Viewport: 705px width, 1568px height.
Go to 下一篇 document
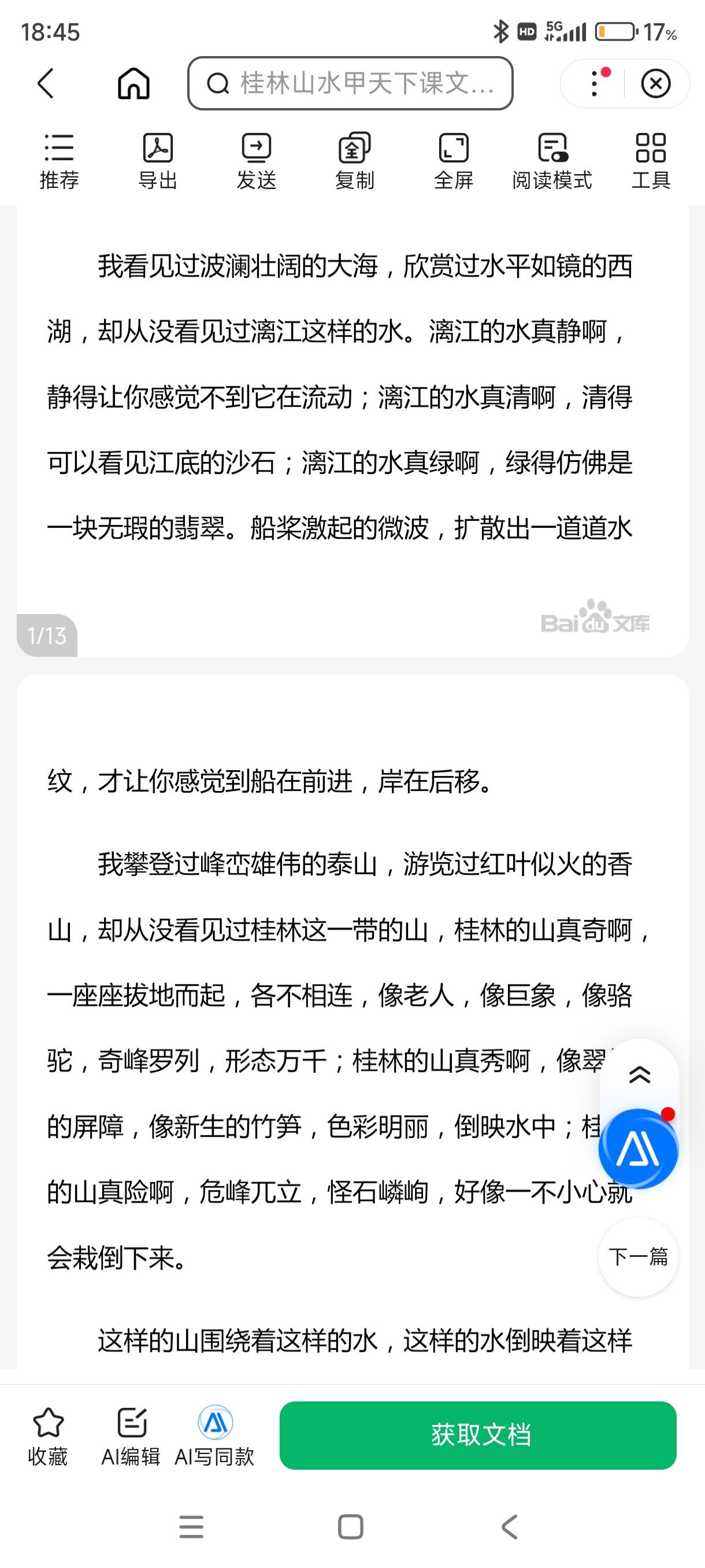click(x=638, y=1257)
